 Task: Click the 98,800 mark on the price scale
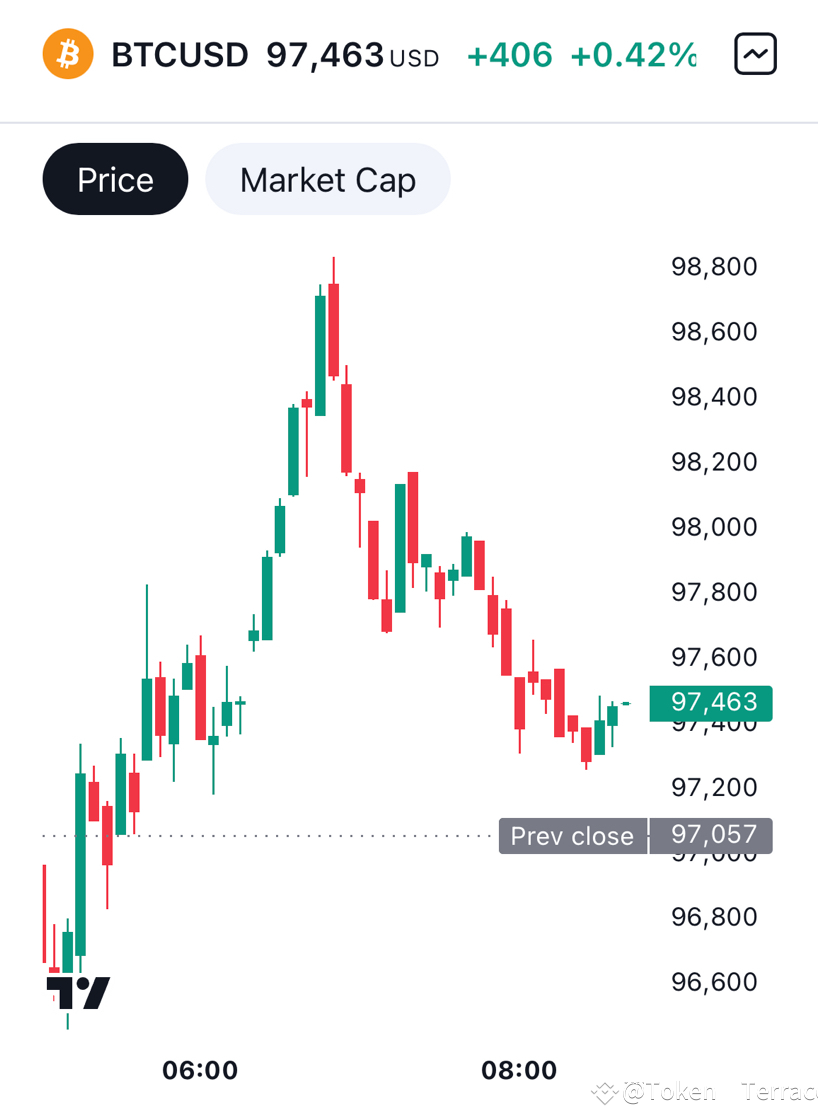(713, 267)
